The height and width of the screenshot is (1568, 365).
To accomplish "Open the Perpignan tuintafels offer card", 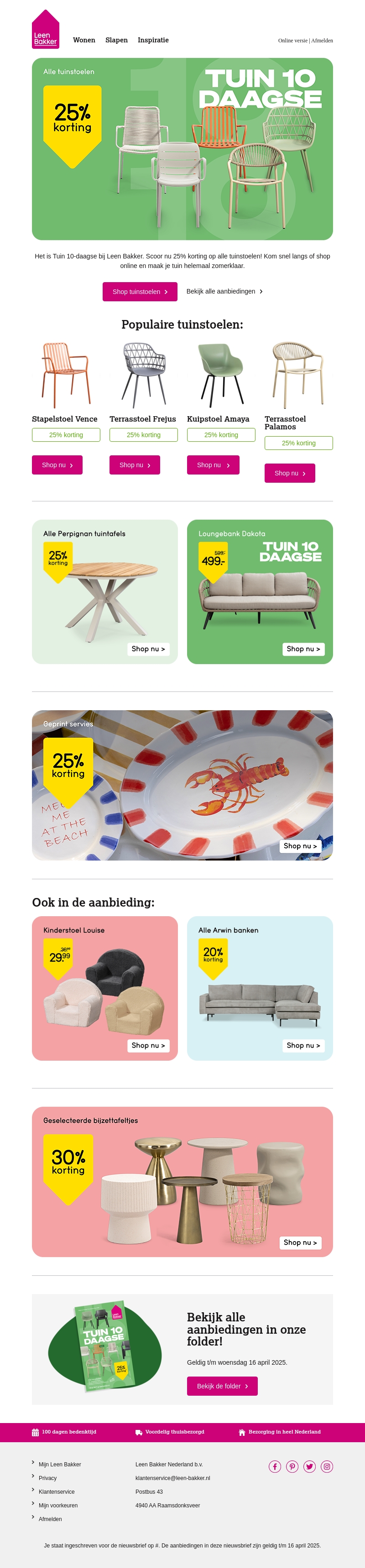I will coord(105,591).
